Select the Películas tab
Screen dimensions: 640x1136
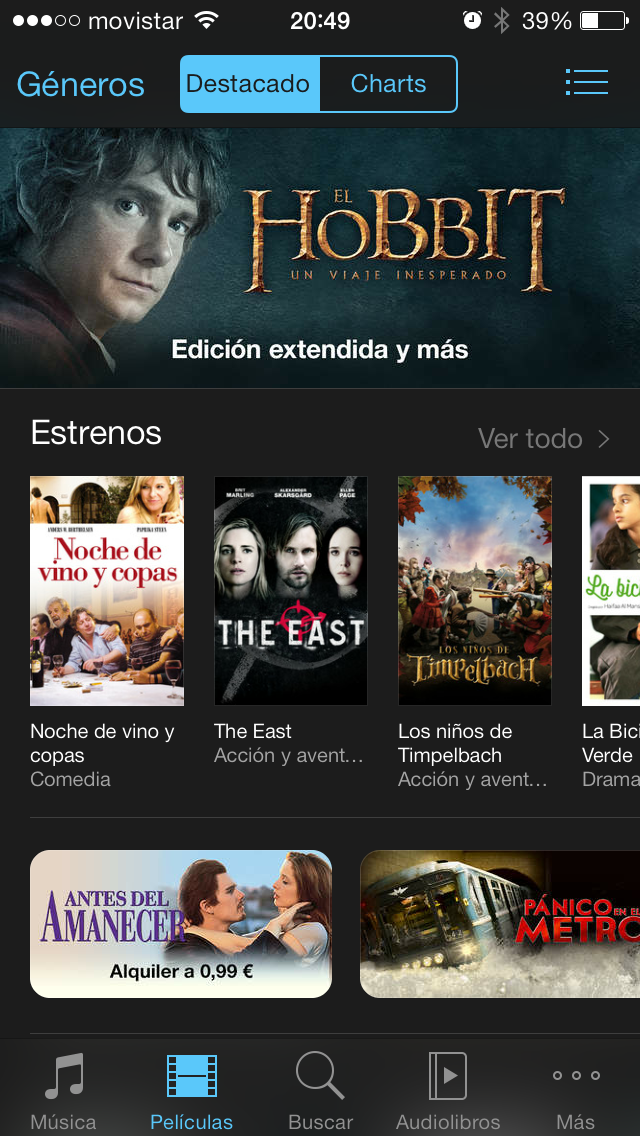pyautogui.click(x=191, y=1090)
